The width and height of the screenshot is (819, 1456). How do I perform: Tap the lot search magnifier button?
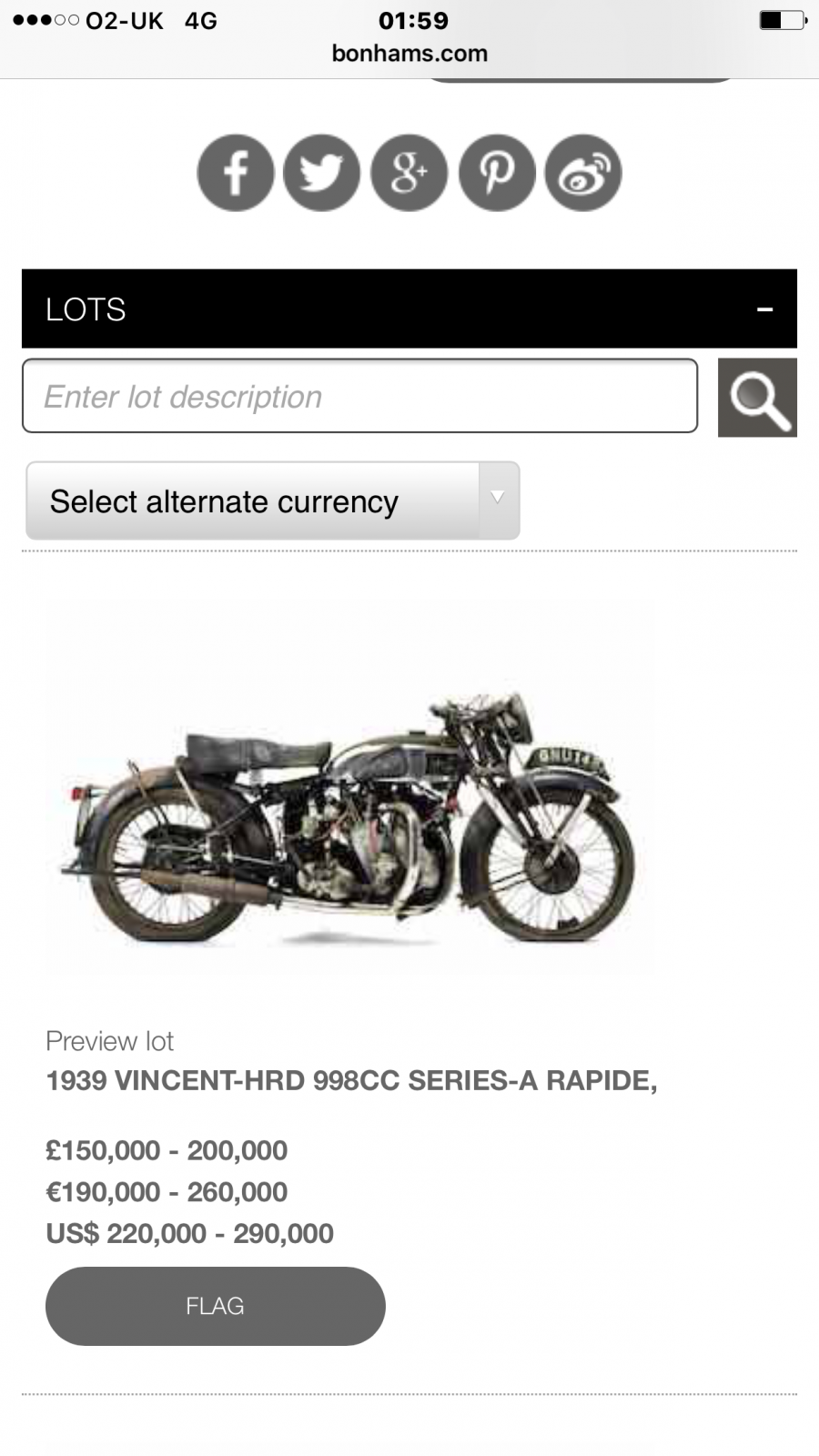coord(757,398)
